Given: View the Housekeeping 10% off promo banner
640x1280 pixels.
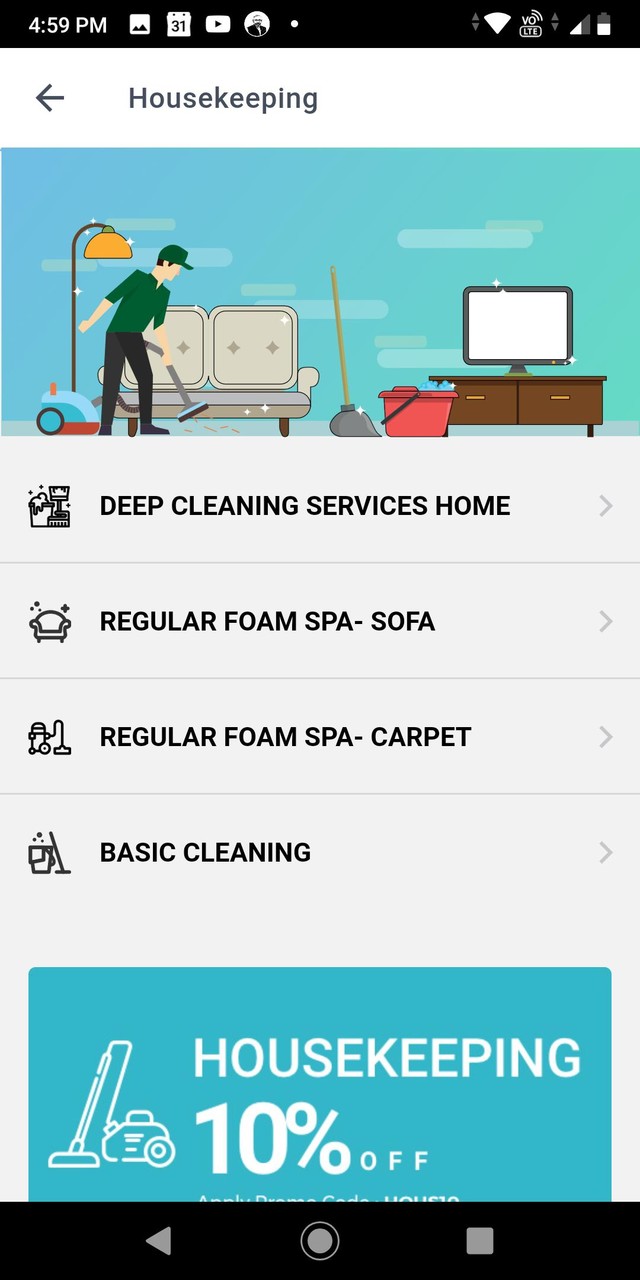Looking at the screenshot, I should click(x=320, y=1084).
